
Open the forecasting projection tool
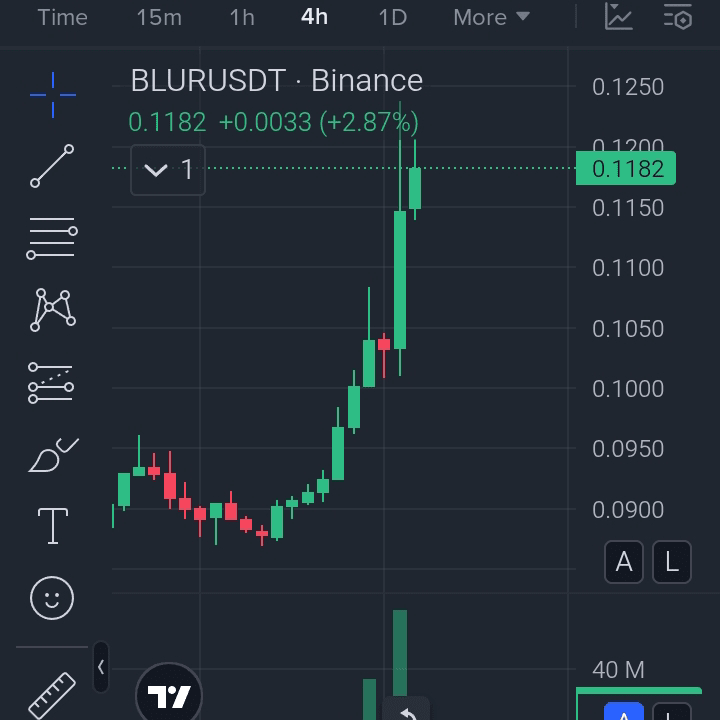(51, 382)
